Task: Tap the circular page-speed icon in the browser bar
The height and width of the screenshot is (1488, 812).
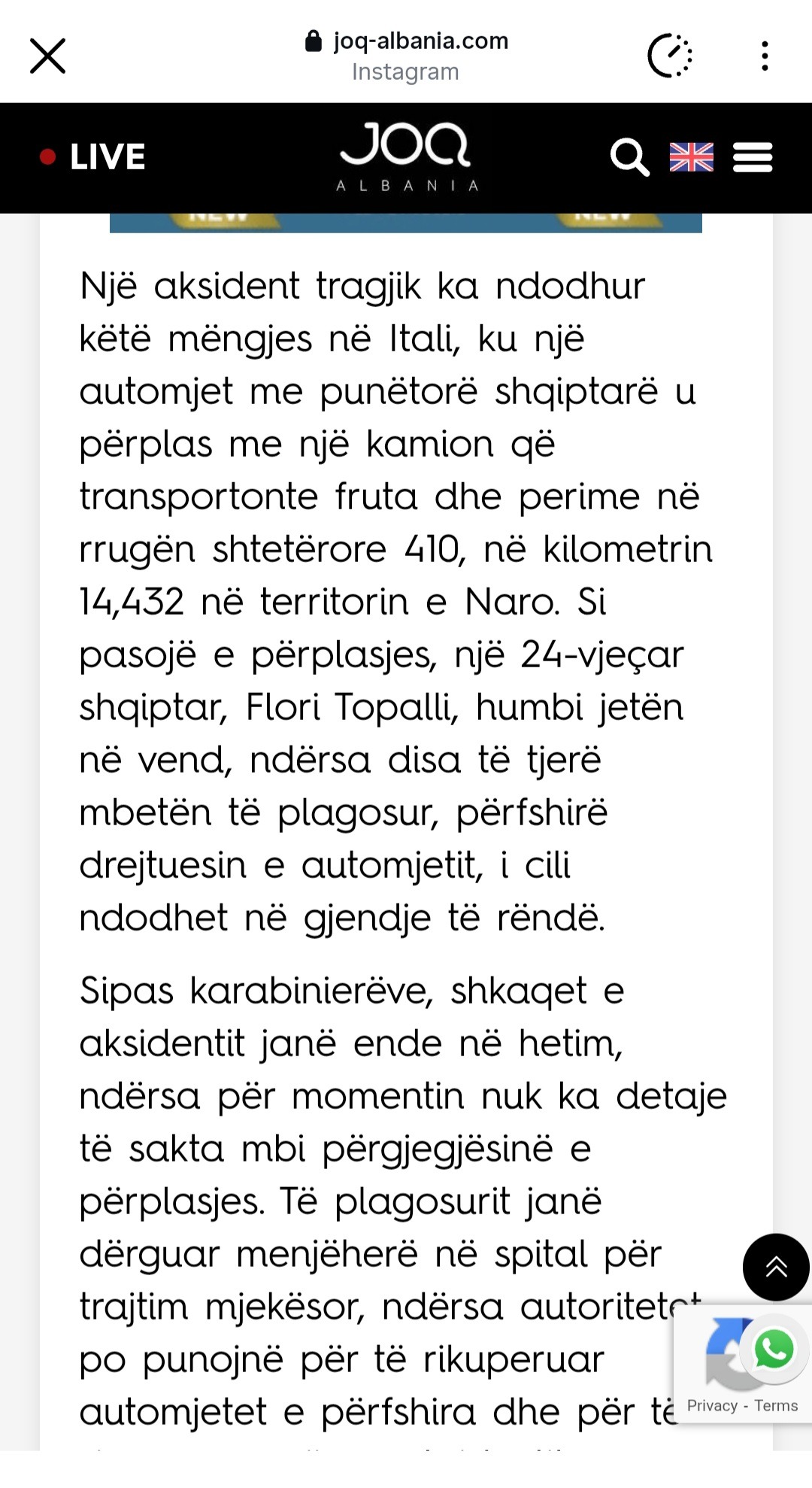Action: coord(669,56)
